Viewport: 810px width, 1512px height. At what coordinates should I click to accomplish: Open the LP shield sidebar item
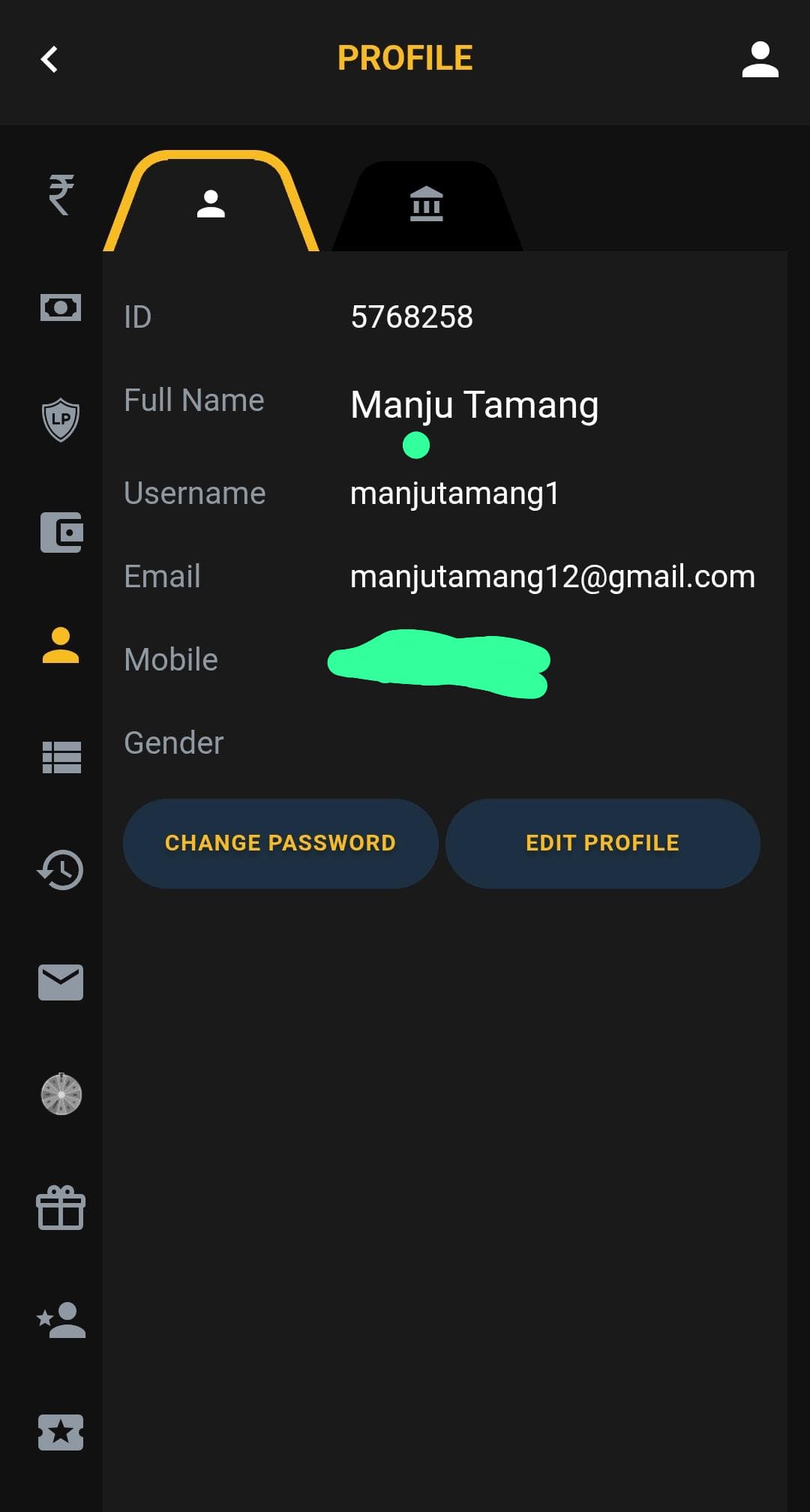click(x=61, y=419)
